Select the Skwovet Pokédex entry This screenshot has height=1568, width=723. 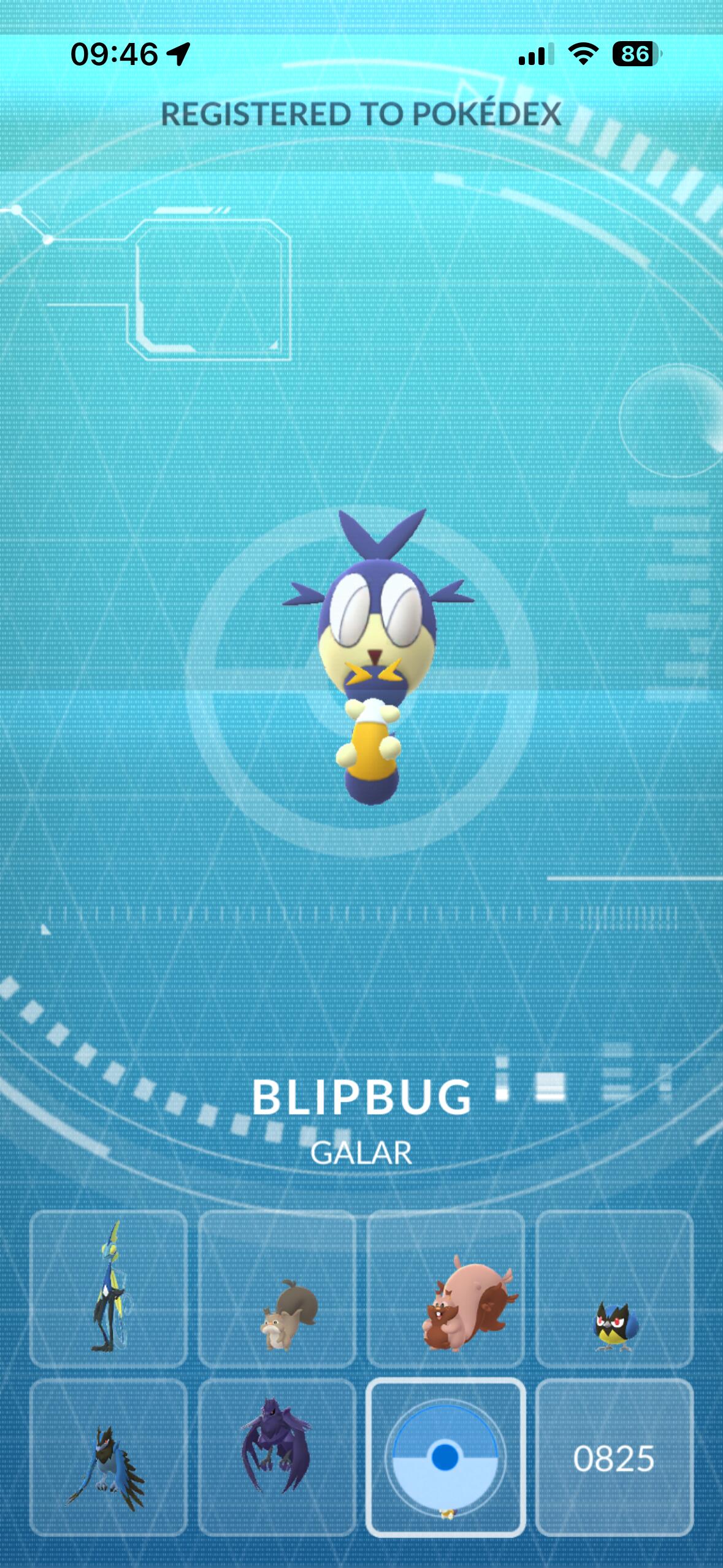click(277, 1289)
